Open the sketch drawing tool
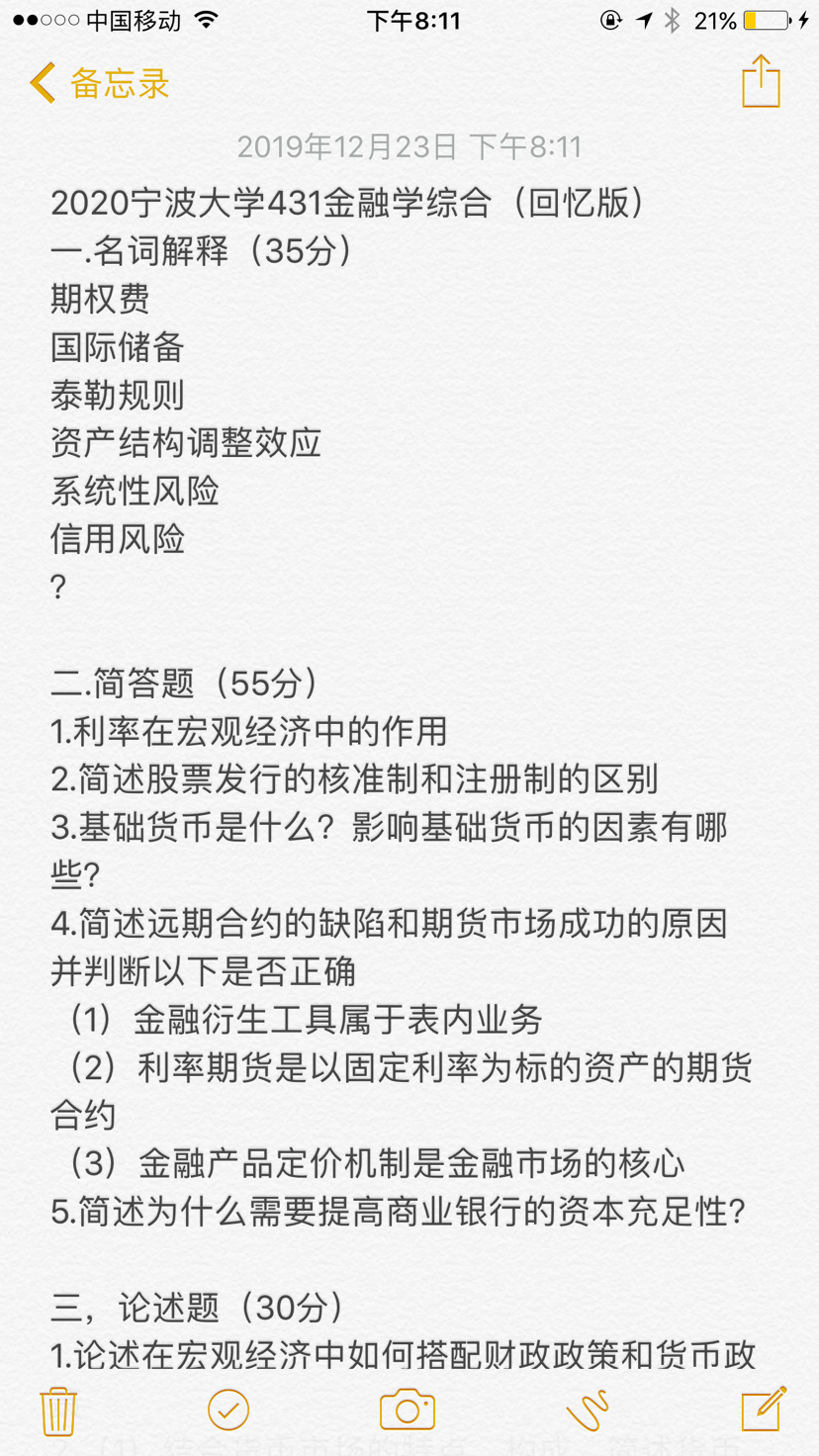 point(587,1410)
